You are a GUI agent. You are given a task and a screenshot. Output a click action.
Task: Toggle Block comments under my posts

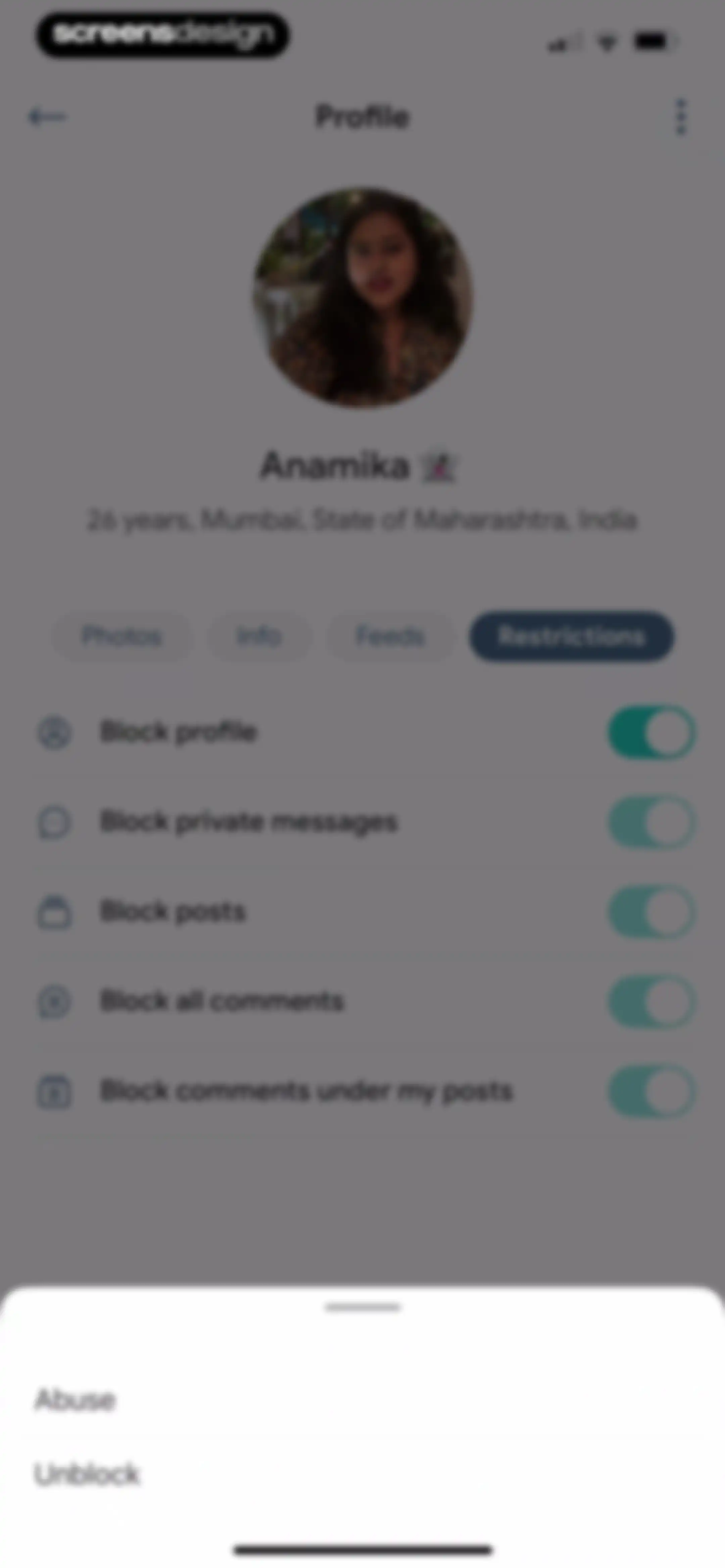pos(652,1091)
